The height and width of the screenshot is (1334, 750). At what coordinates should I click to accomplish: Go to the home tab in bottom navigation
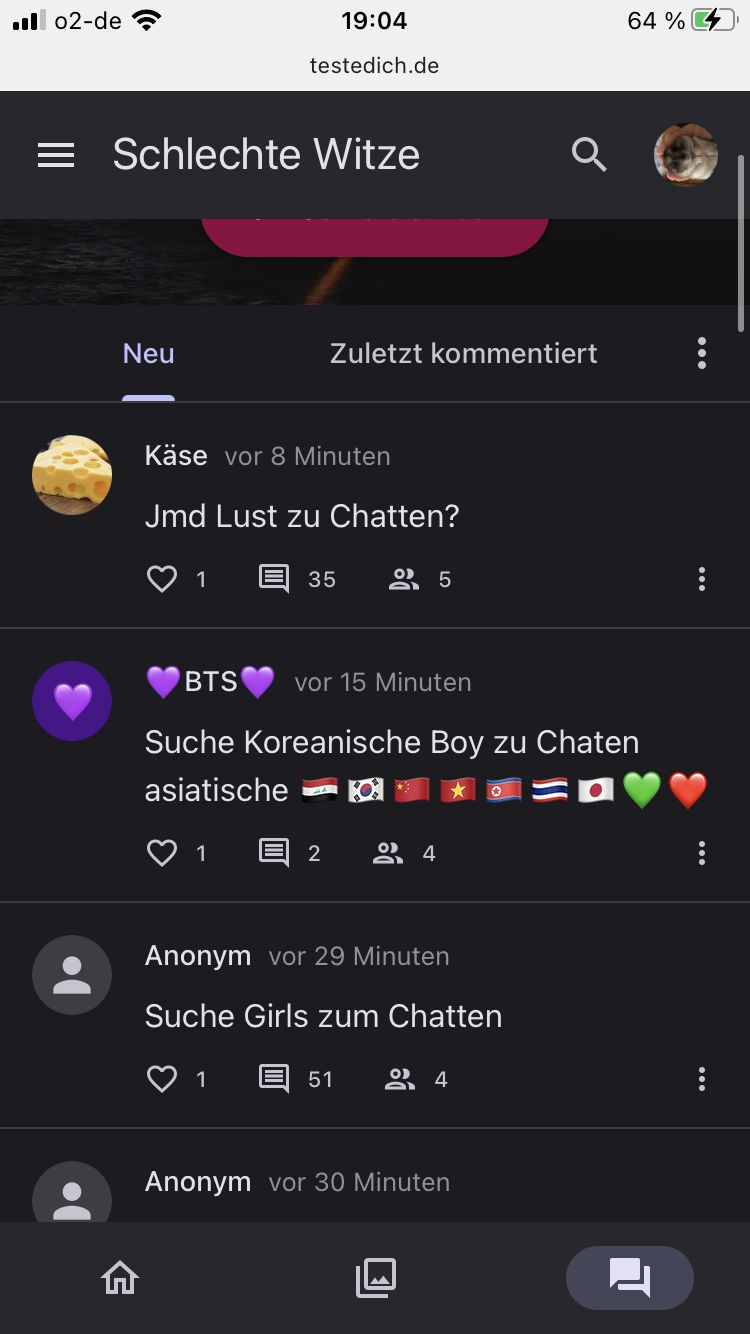120,1277
